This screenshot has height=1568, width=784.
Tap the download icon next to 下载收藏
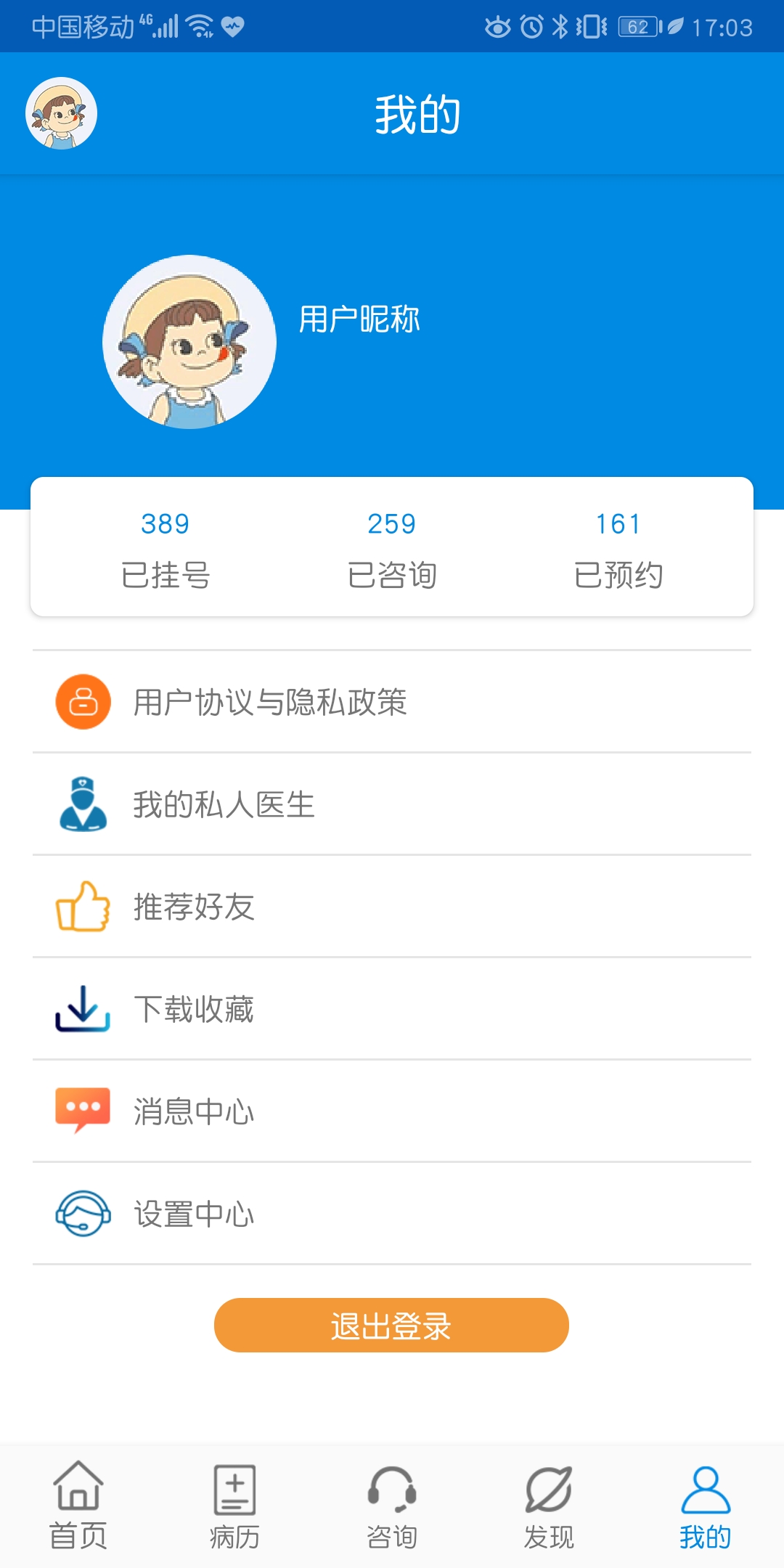pyautogui.click(x=82, y=1008)
